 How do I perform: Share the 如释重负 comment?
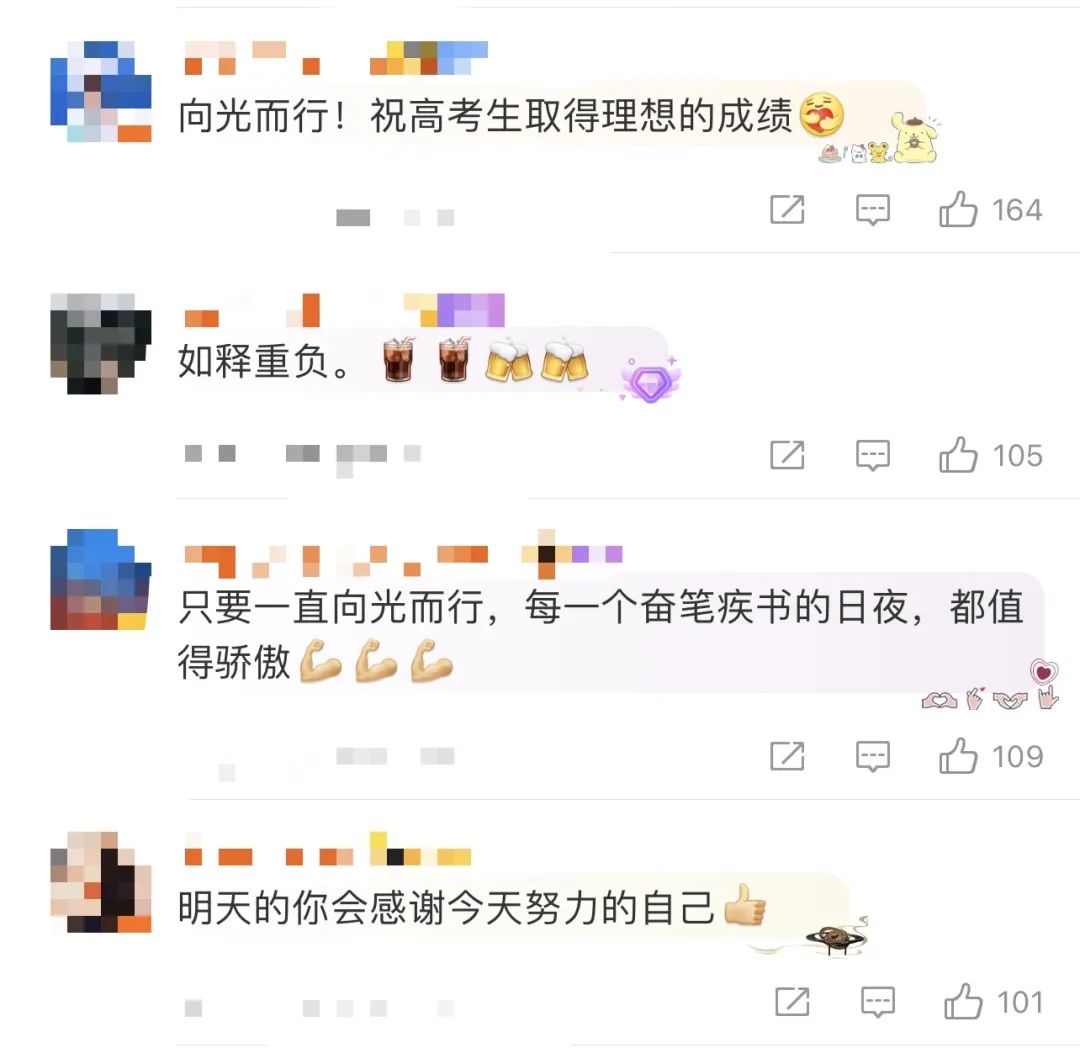coord(787,456)
